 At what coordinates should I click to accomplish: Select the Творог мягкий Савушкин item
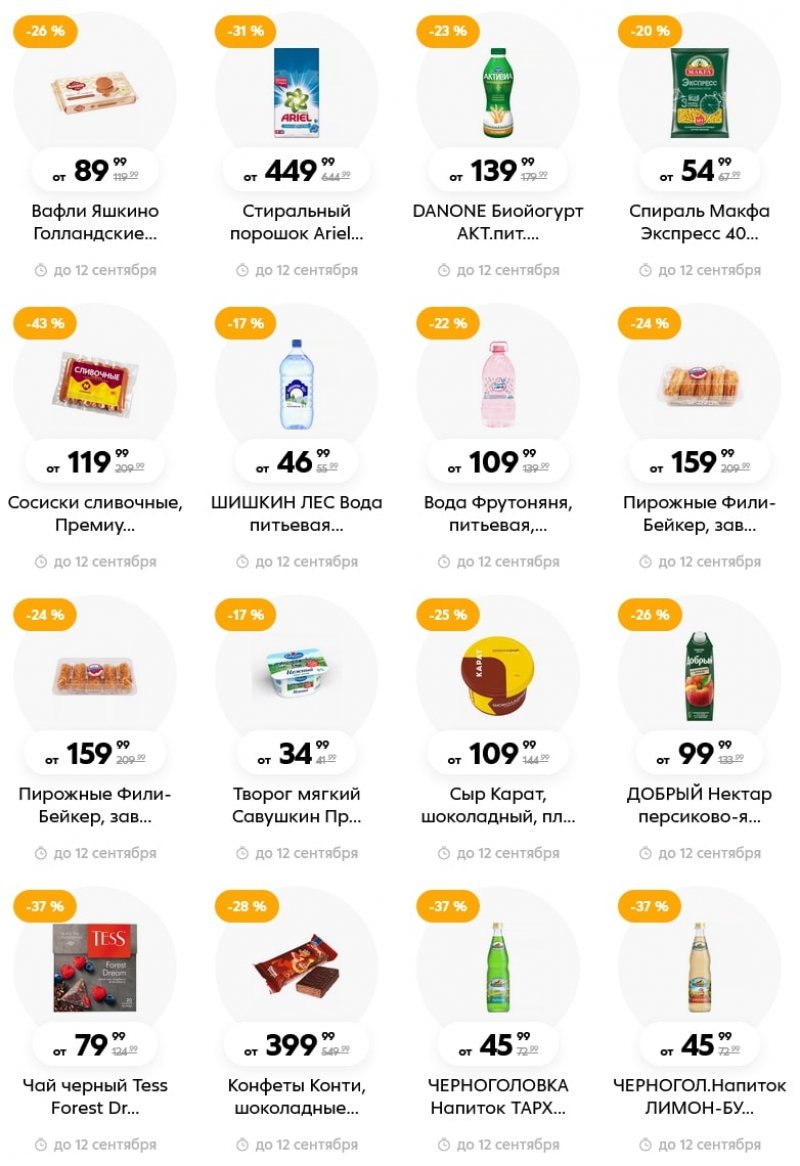296,677
